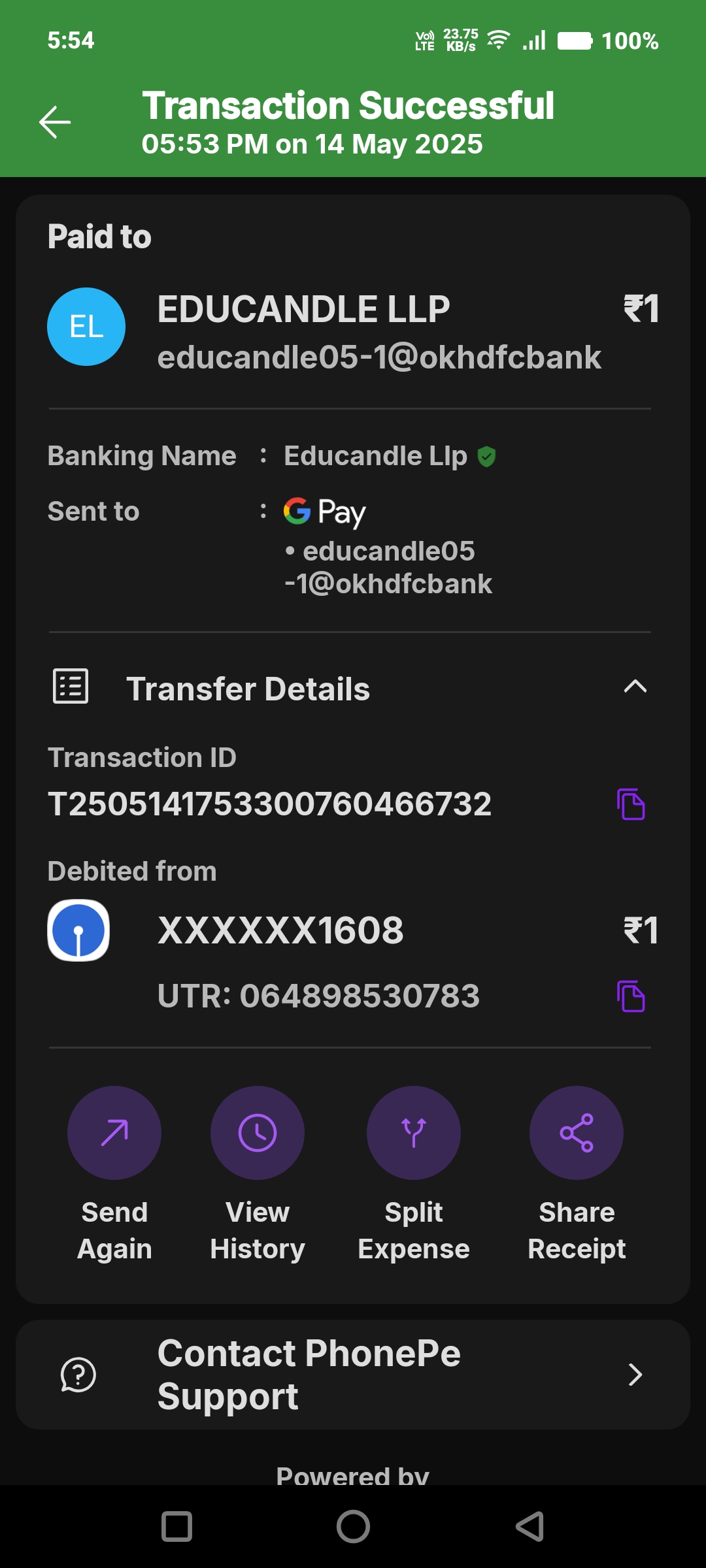This screenshot has height=1568, width=706.
Task: Copy the Transaction ID
Action: pos(631,804)
